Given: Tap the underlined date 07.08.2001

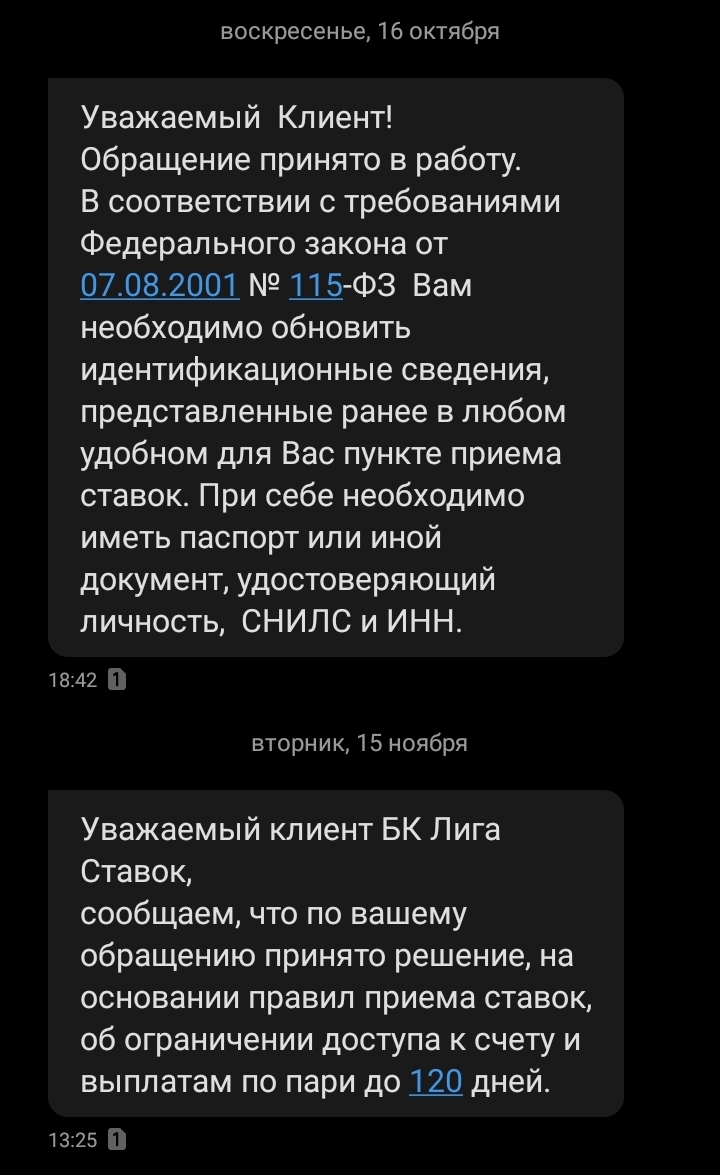Looking at the screenshot, I should 160,286.
